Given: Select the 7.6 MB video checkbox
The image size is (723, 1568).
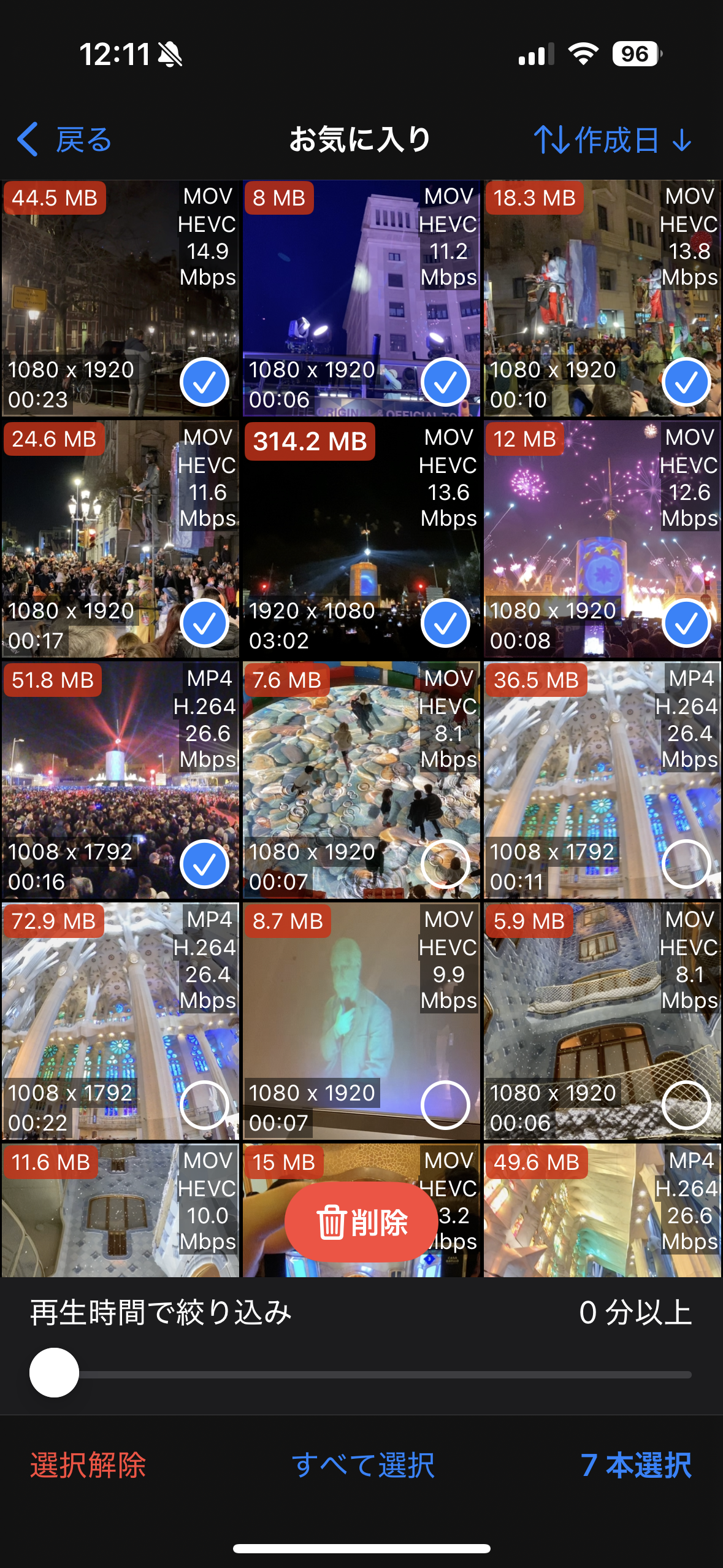Looking at the screenshot, I should [445, 864].
